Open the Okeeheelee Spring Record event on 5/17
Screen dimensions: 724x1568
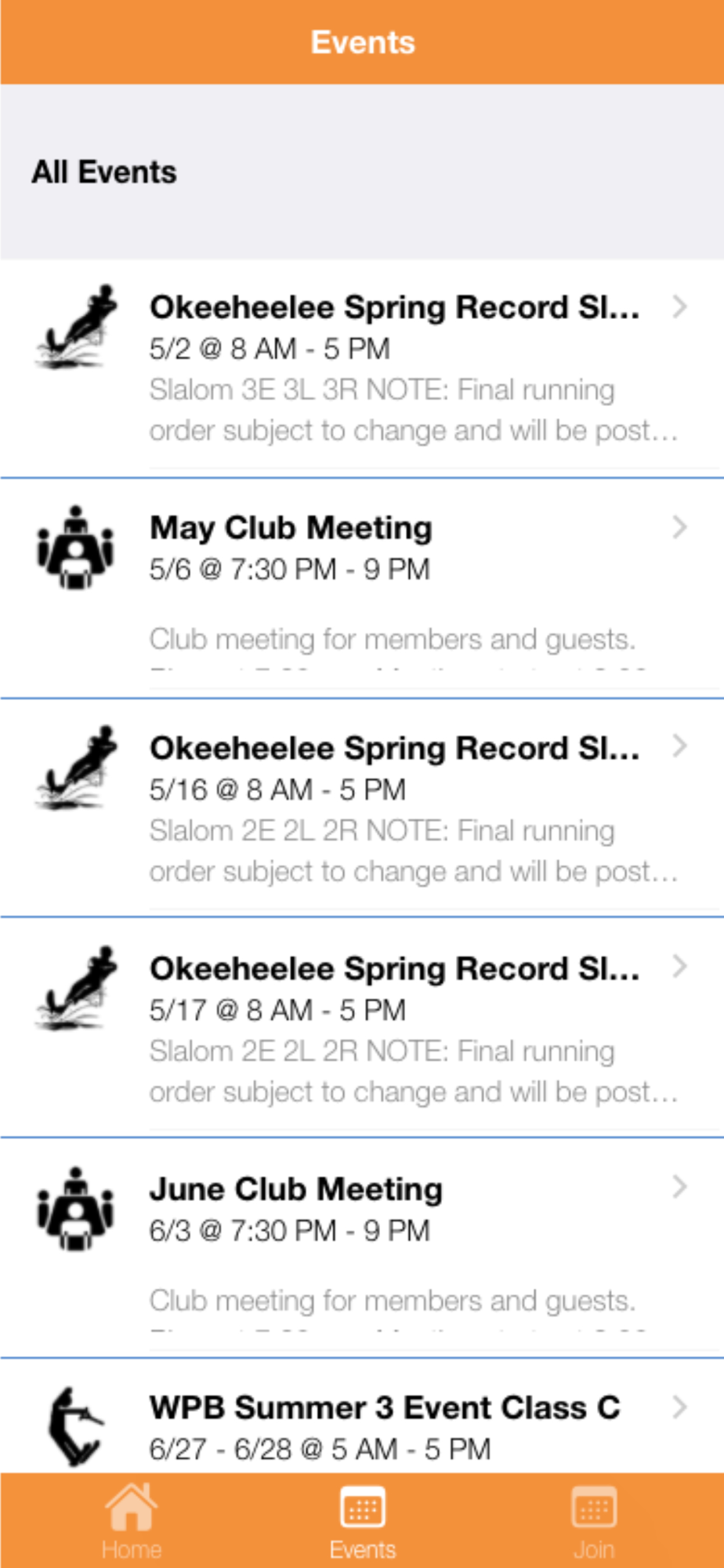pos(362,1029)
